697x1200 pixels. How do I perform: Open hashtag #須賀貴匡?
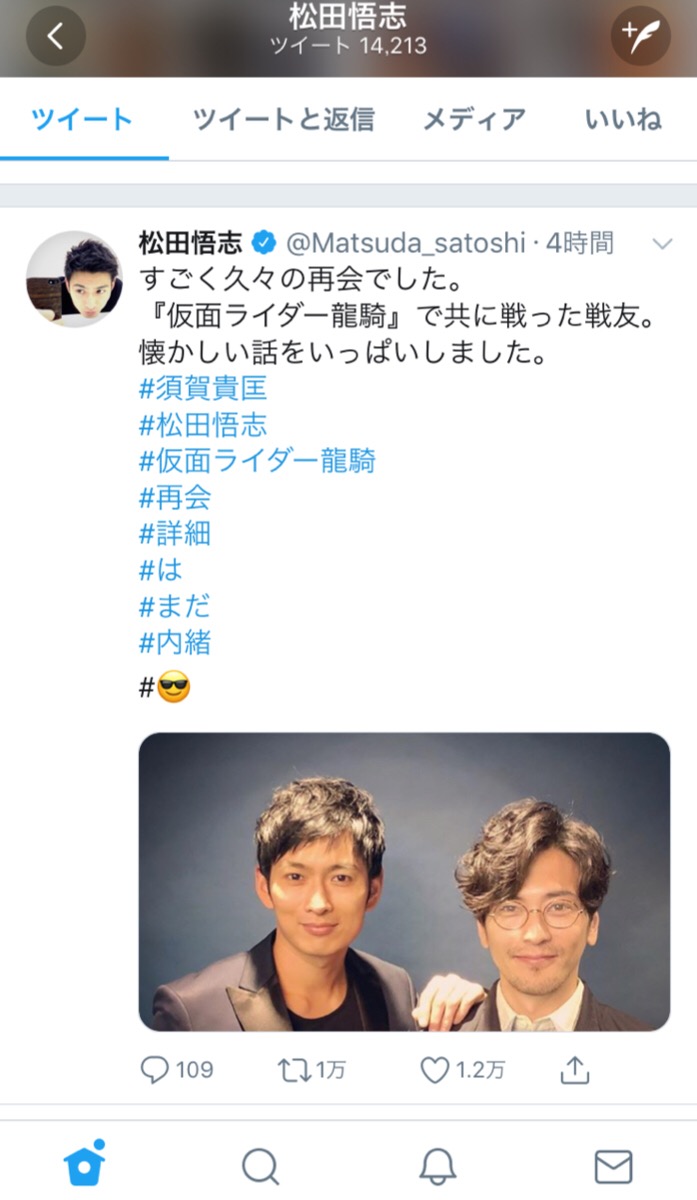203,388
